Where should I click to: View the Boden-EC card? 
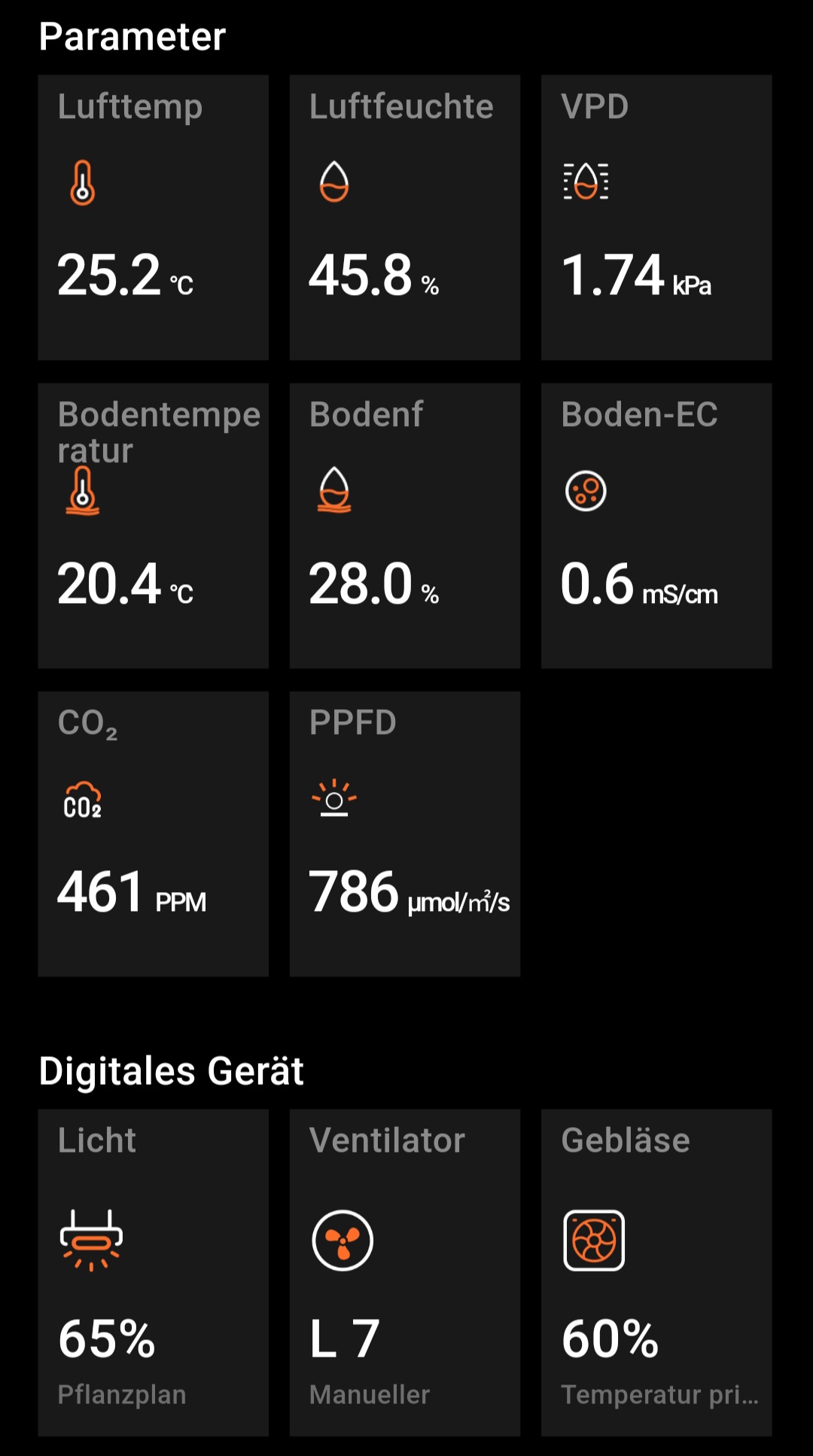click(x=656, y=525)
